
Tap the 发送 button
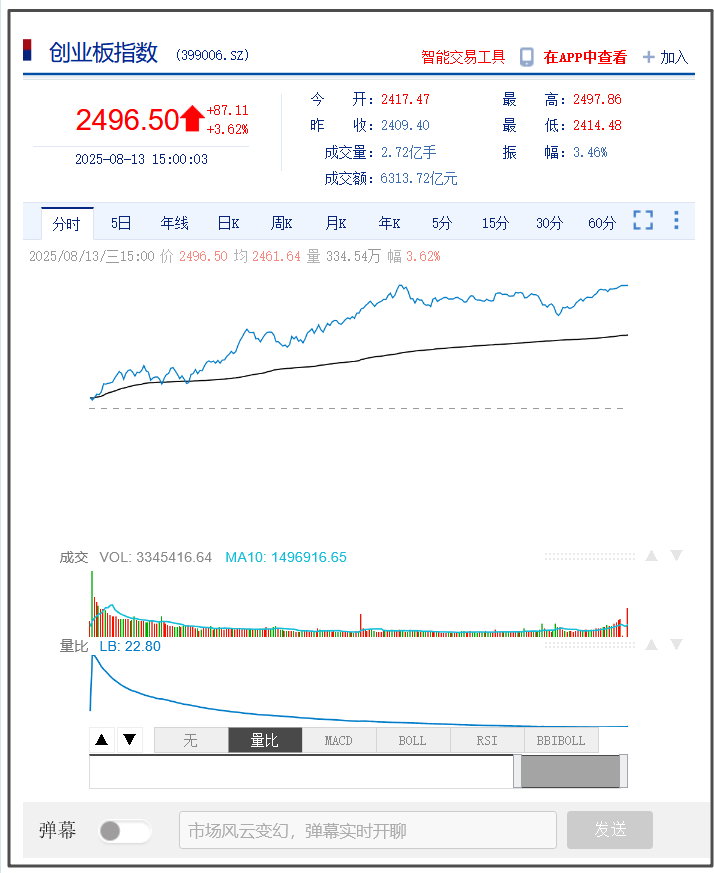[x=609, y=830]
